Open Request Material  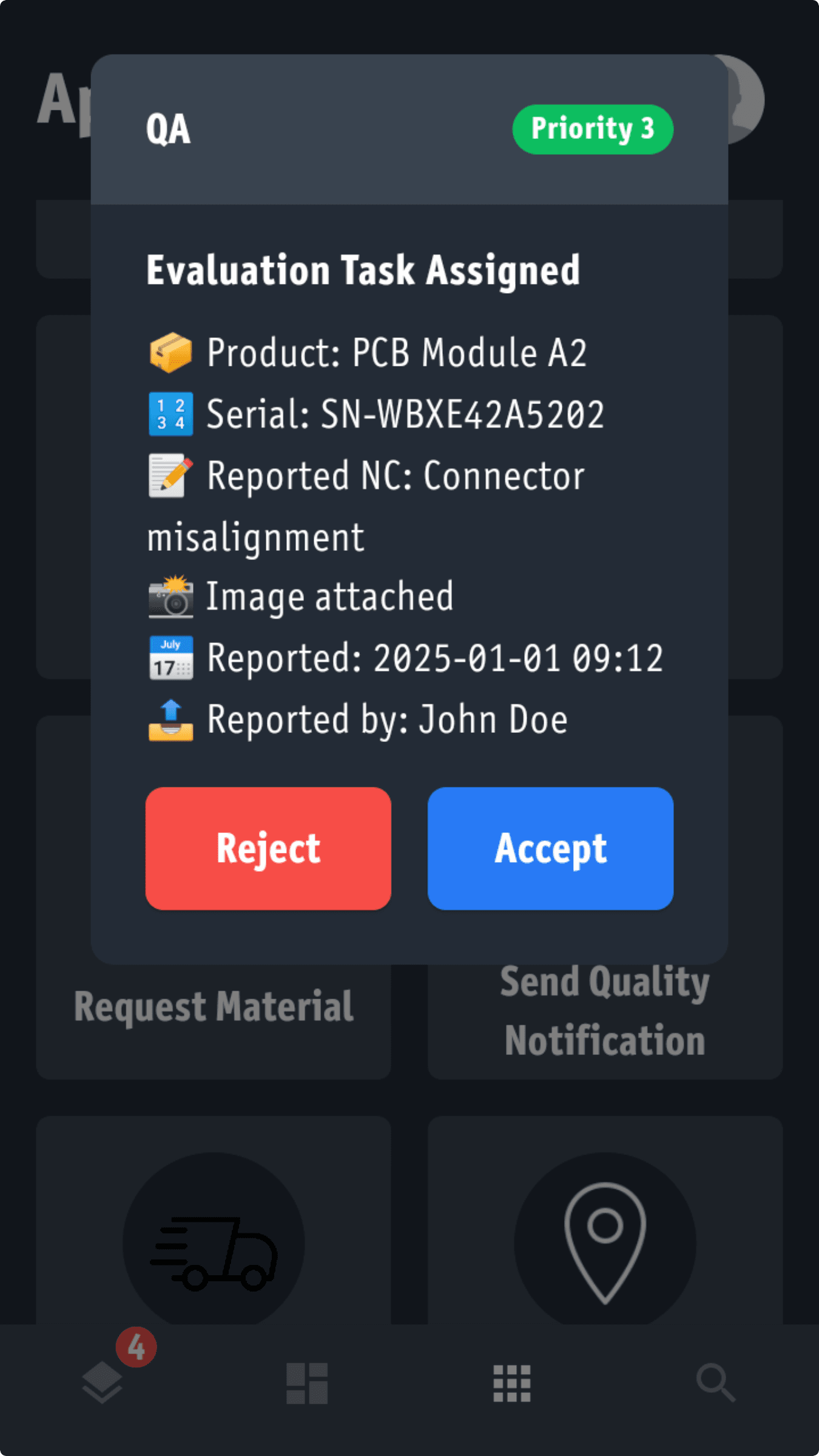point(212,1006)
